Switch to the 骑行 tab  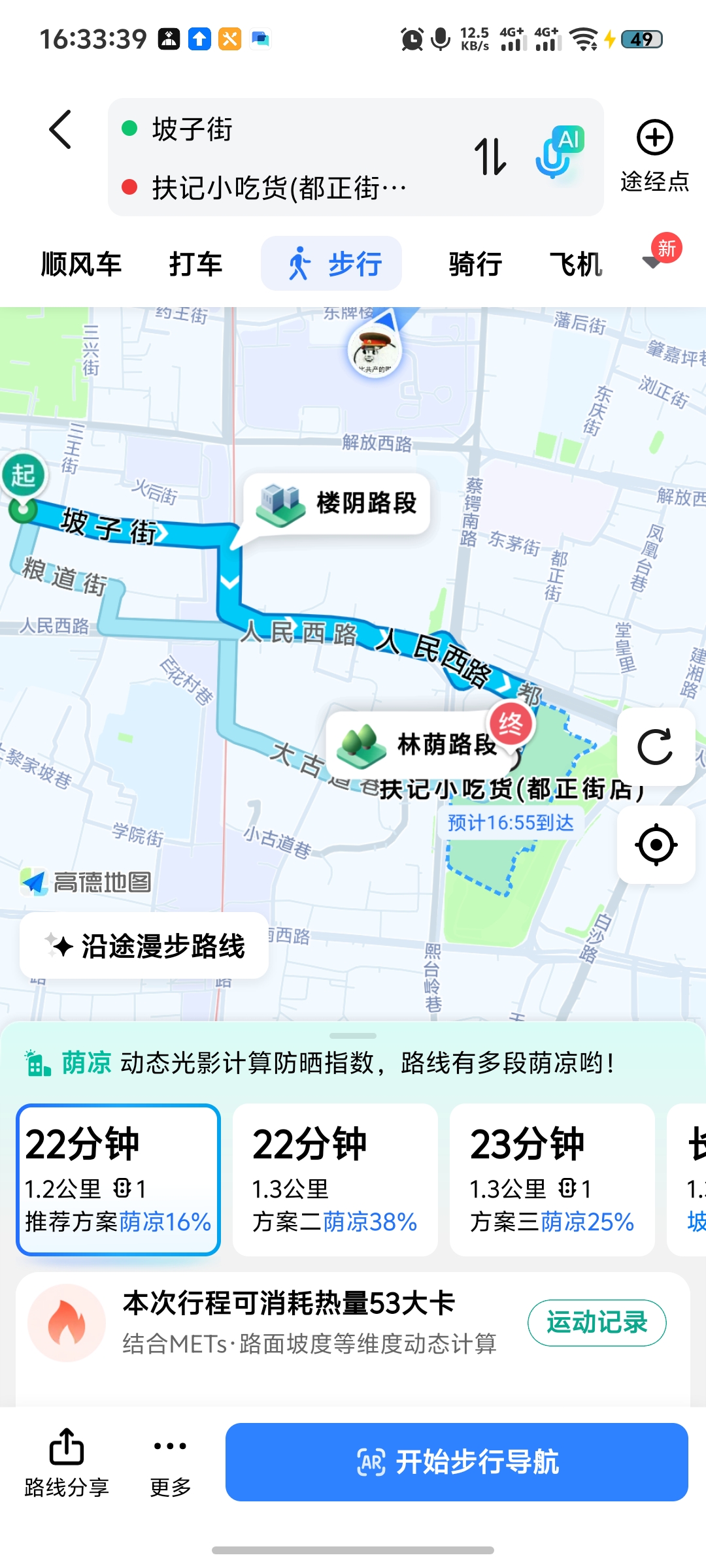(x=475, y=263)
